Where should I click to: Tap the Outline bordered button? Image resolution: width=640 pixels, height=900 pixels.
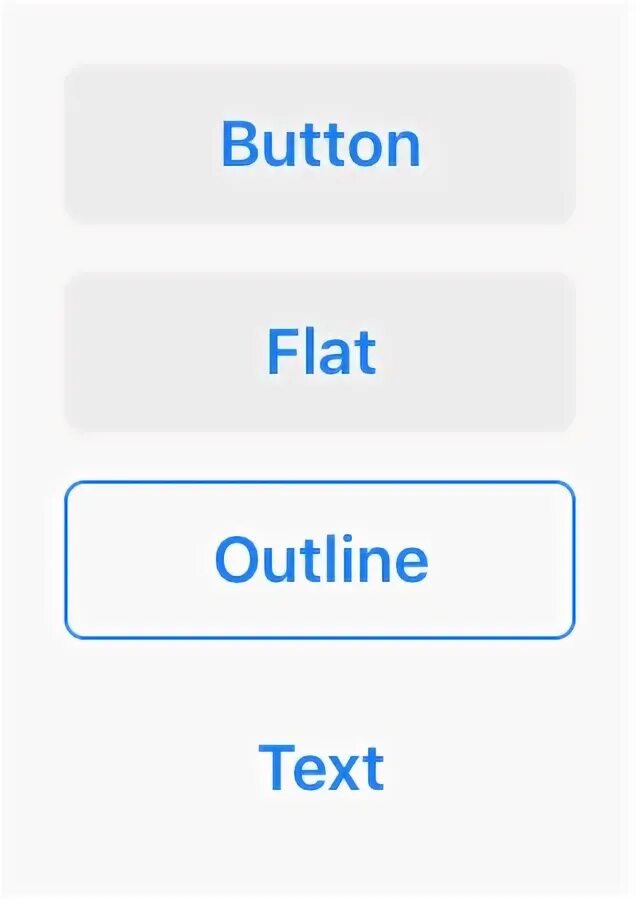point(320,560)
